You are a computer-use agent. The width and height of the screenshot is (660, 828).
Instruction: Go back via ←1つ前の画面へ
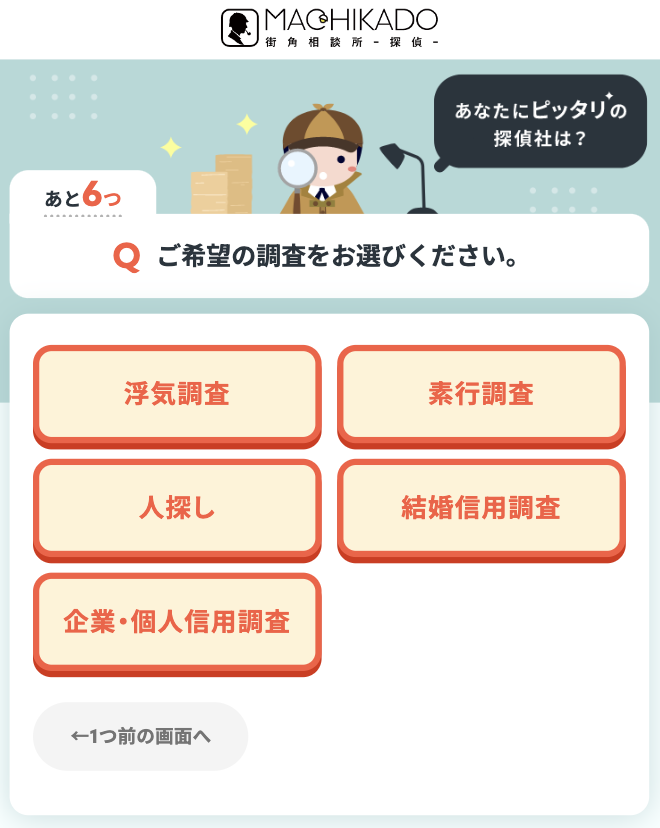(x=141, y=737)
